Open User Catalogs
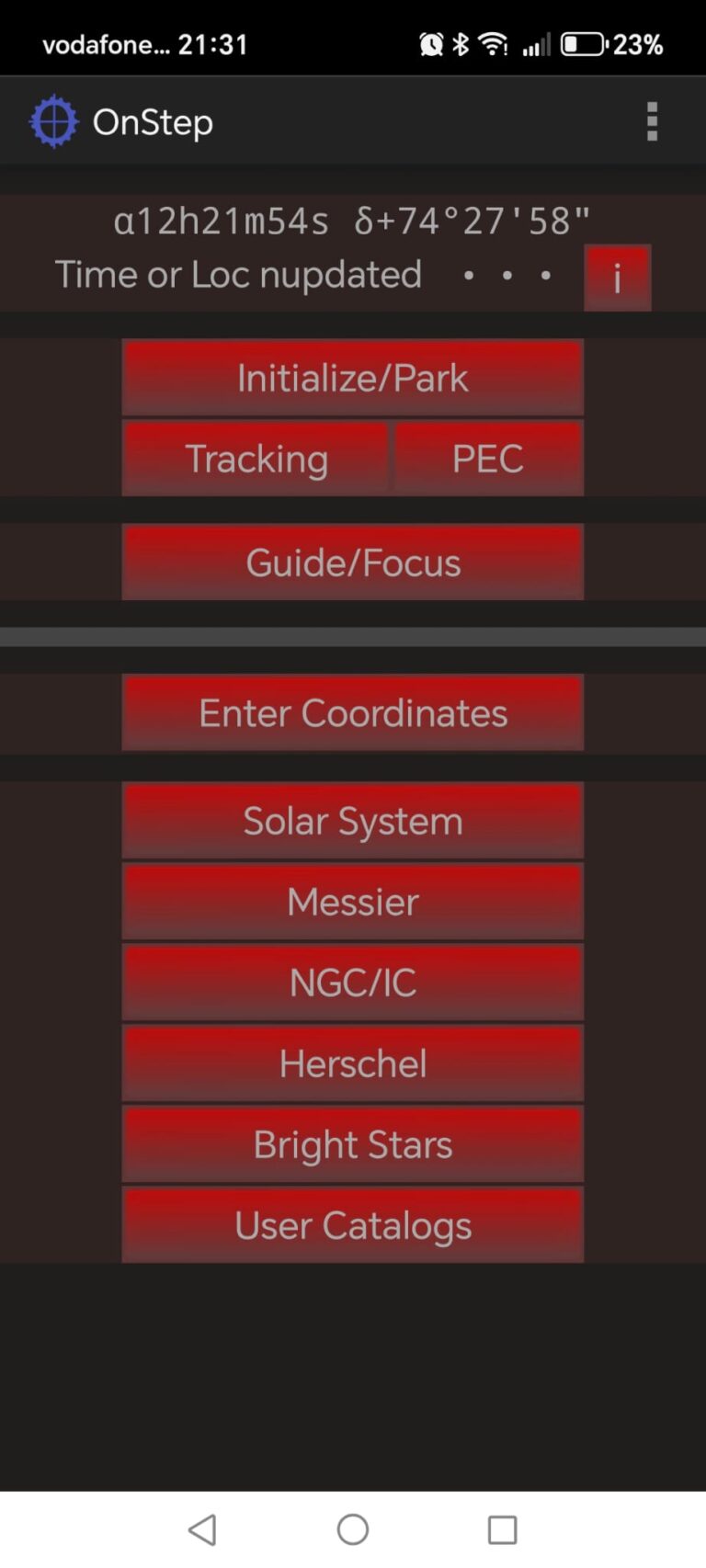 point(353,1225)
